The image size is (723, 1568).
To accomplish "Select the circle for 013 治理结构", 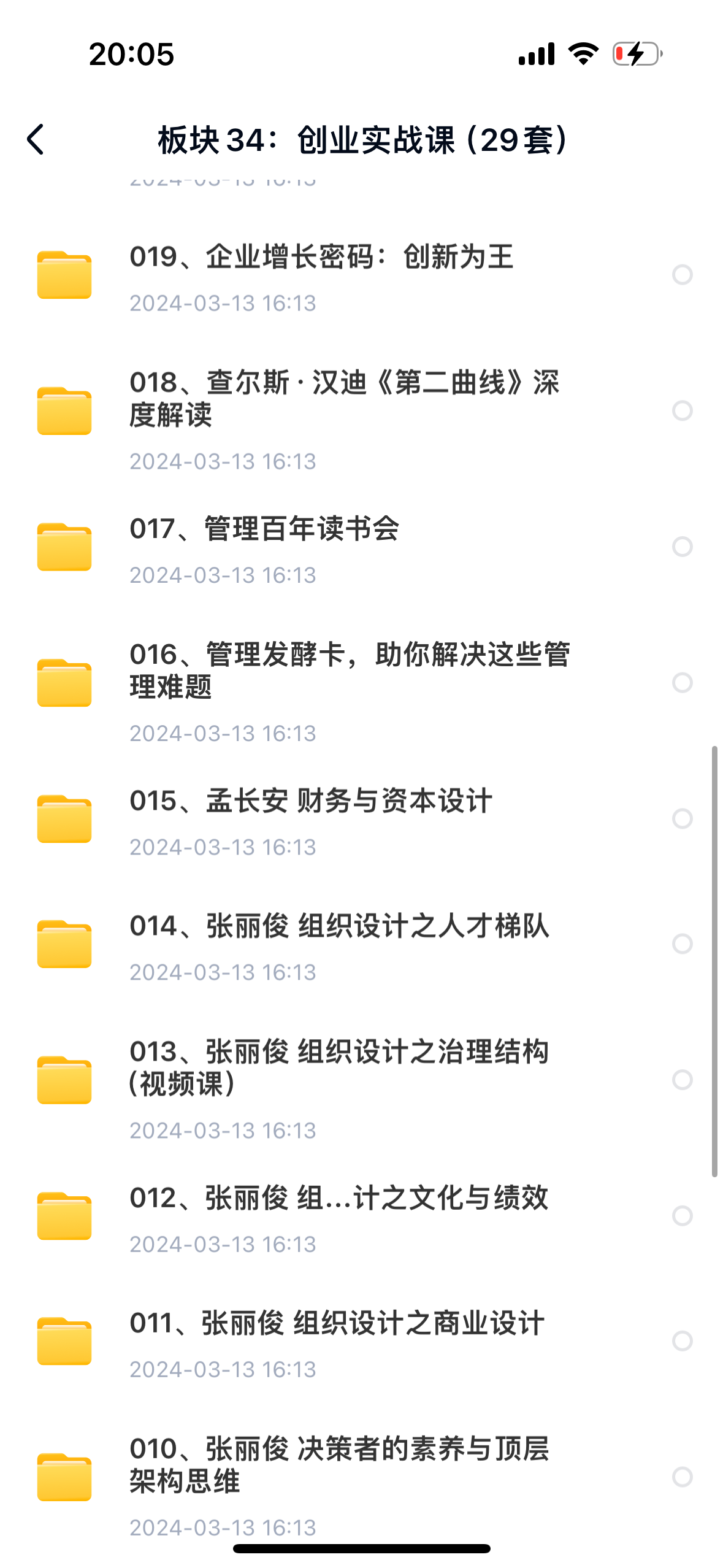I will click(x=682, y=1080).
